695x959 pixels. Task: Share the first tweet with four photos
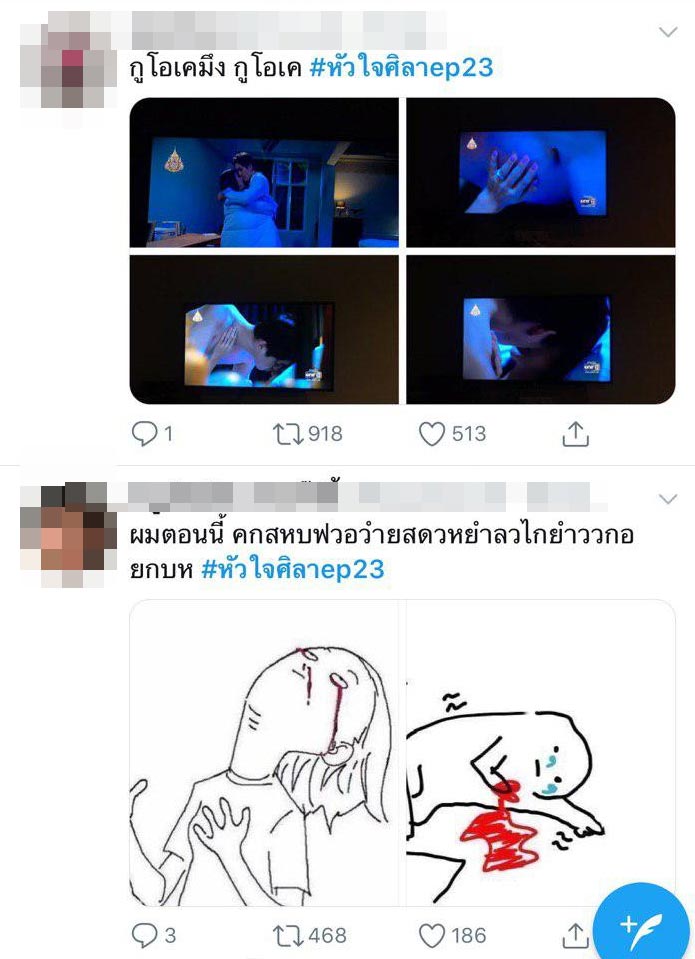[x=576, y=433]
